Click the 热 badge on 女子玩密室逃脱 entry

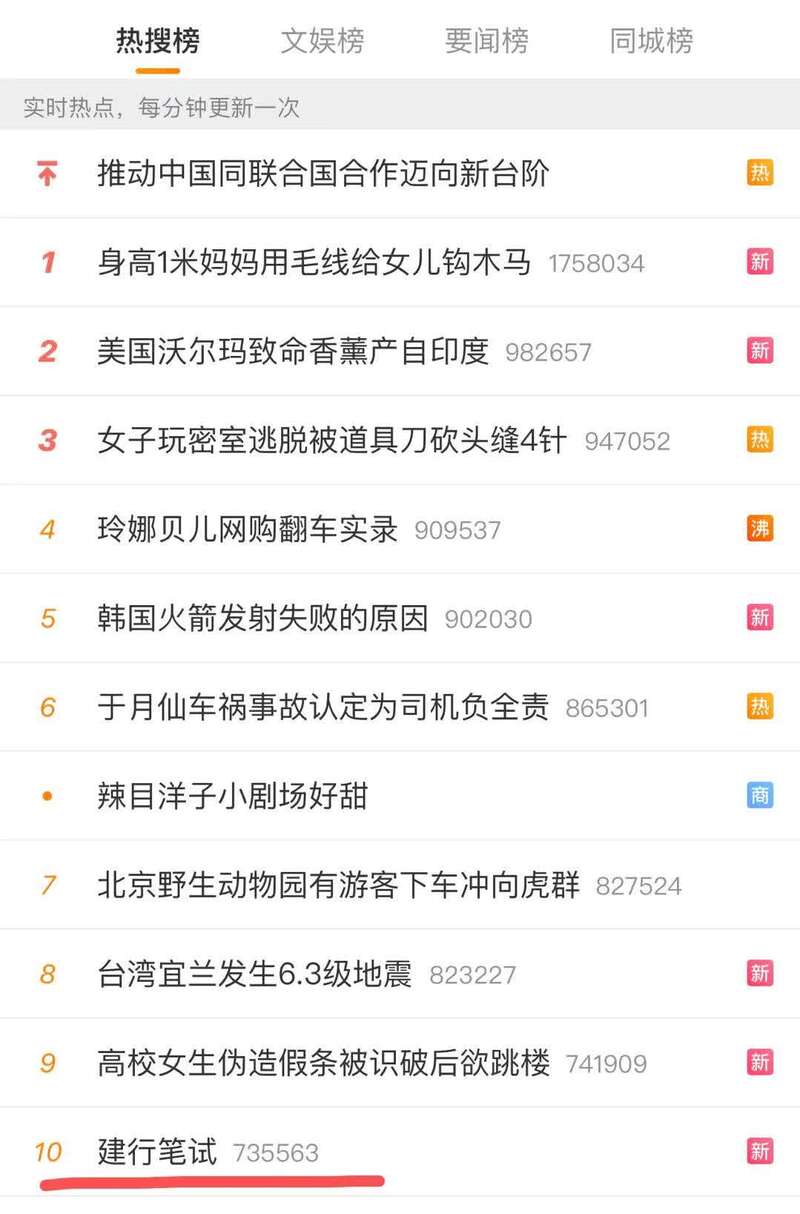tap(761, 440)
